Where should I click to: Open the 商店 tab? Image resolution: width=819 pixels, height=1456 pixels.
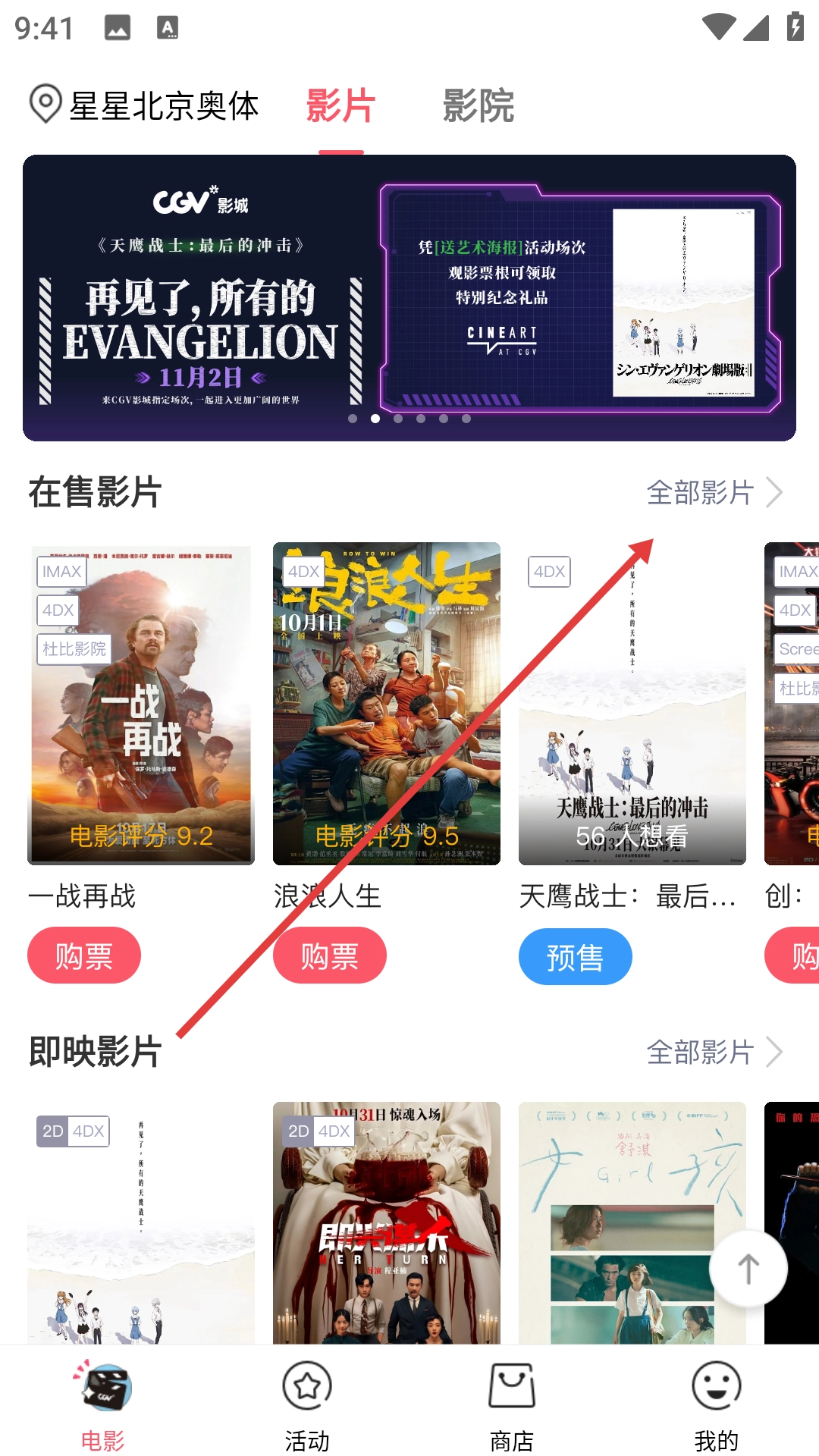(x=512, y=1403)
